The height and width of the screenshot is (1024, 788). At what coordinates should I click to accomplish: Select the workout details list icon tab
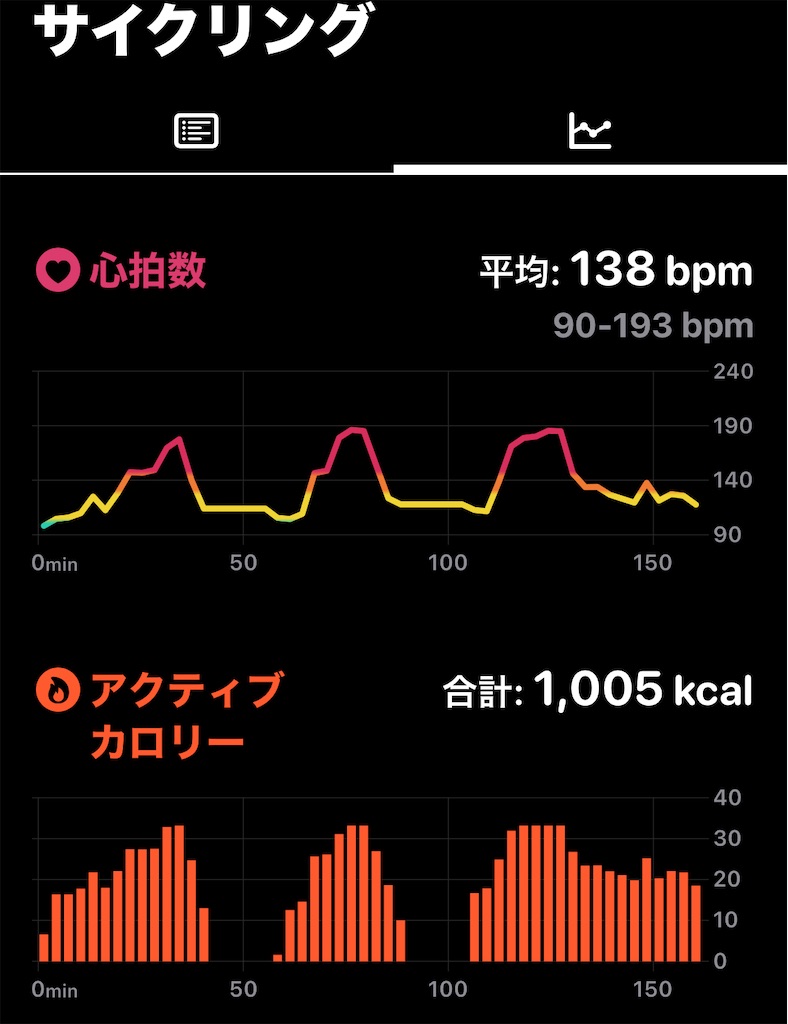click(197, 129)
